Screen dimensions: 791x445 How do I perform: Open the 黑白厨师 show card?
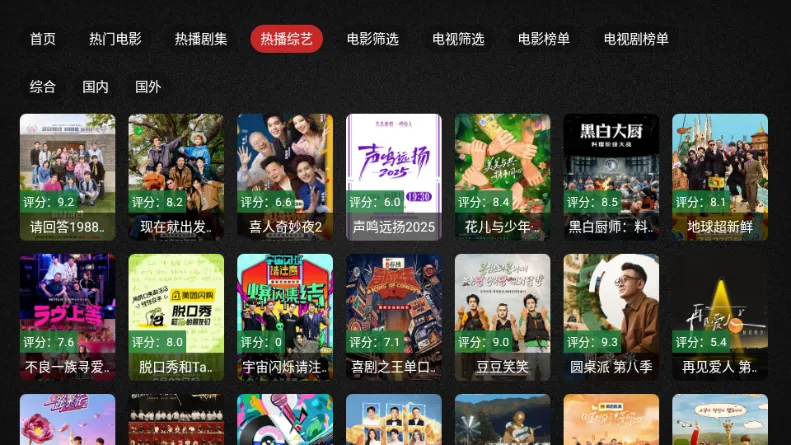point(611,176)
